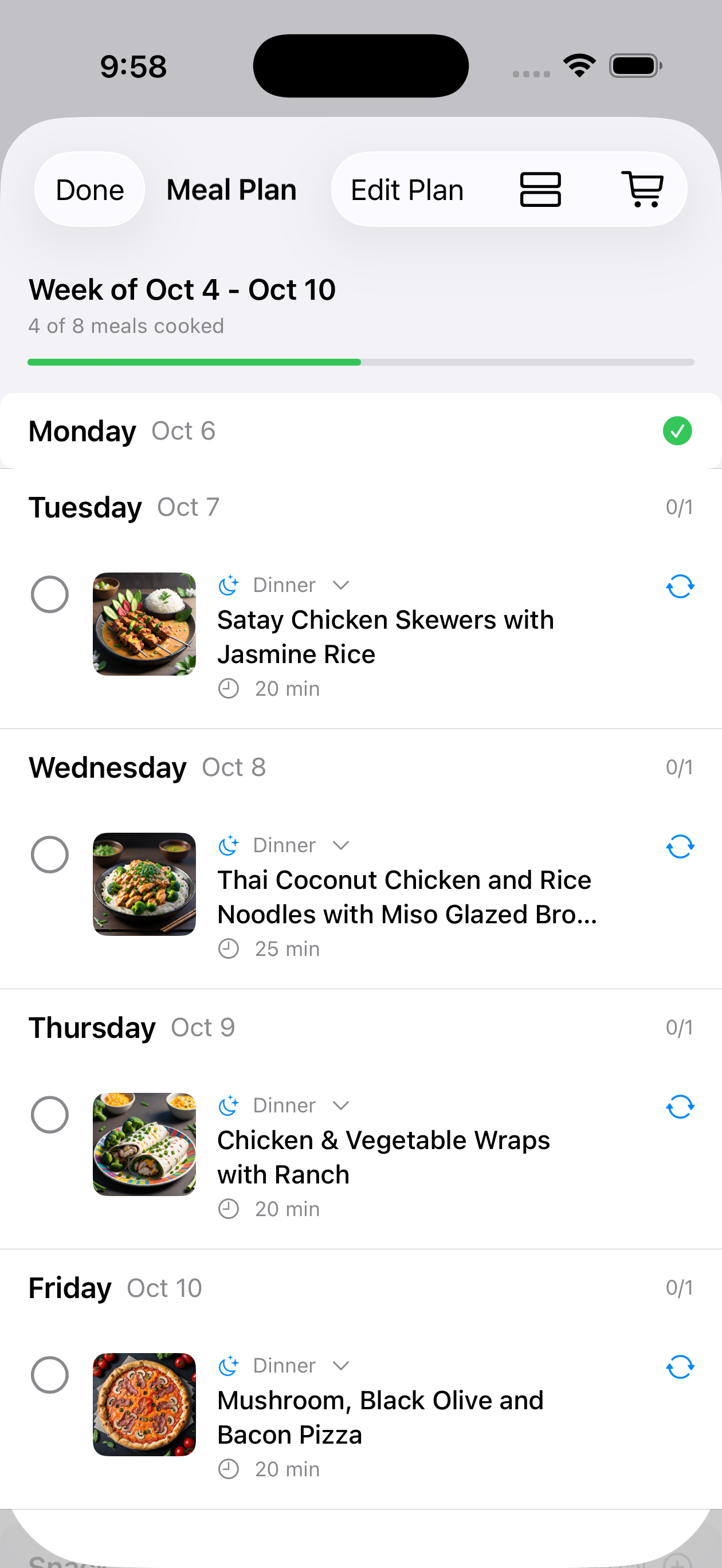The width and height of the screenshot is (722, 1568).
Task: Replace the Thai Coconut Chicken meal
Action: 680,846
